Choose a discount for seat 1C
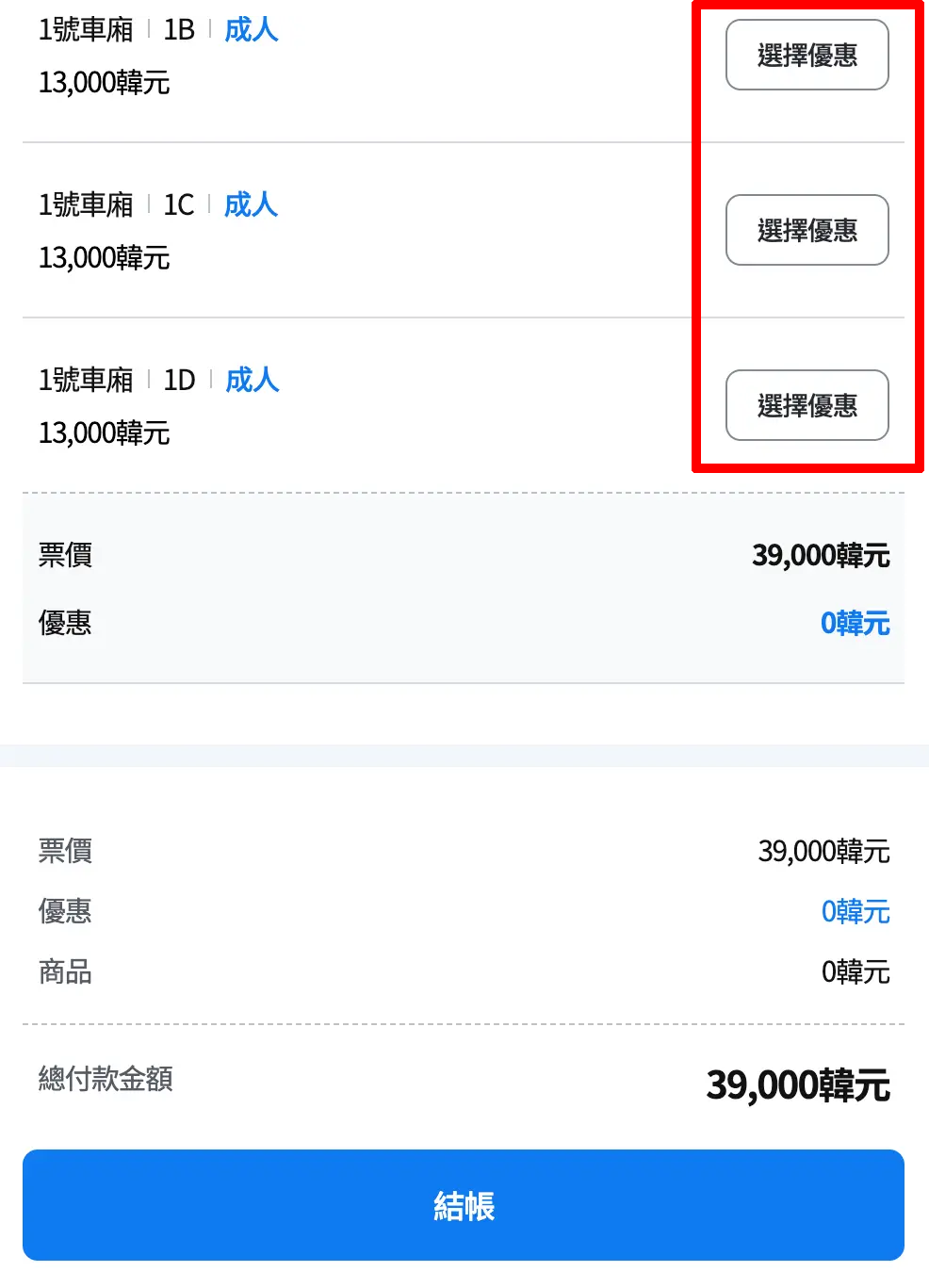 (x=807, y=231)
